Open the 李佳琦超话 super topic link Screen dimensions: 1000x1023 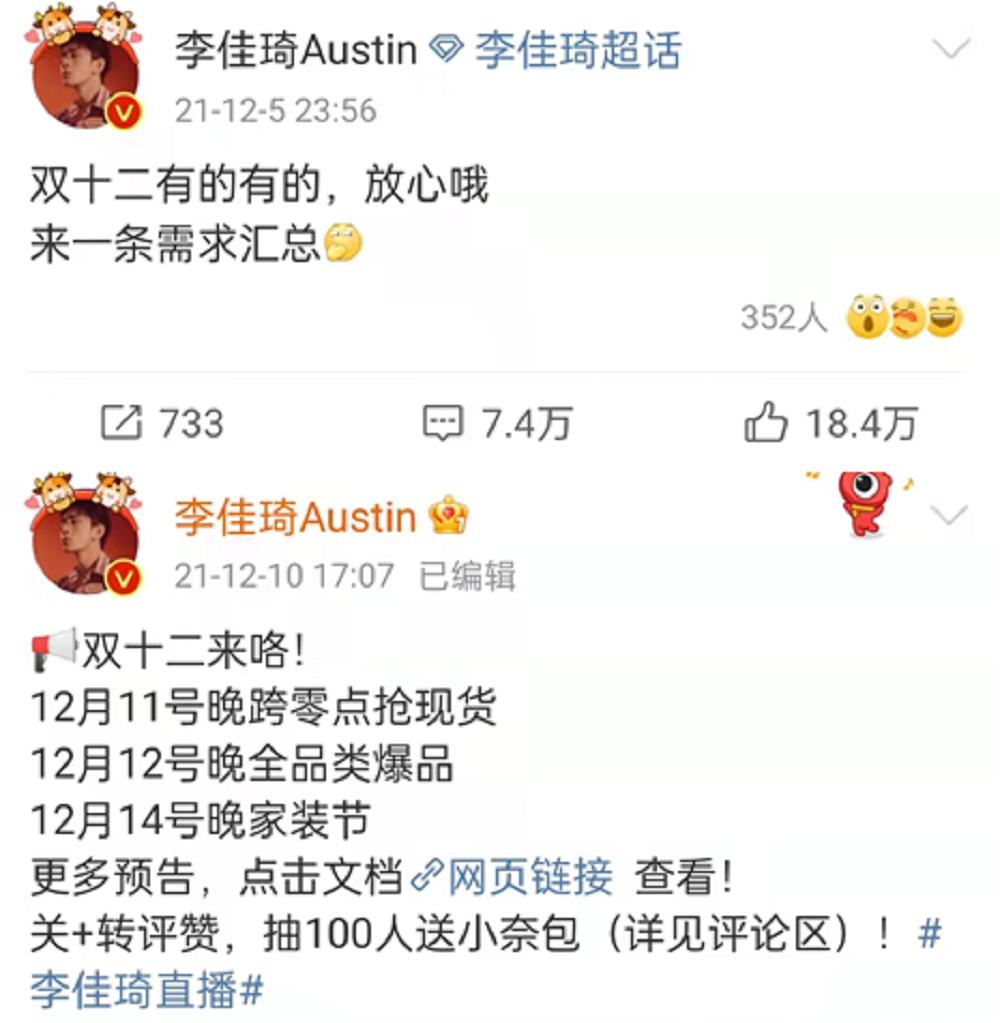coord(577,49)
